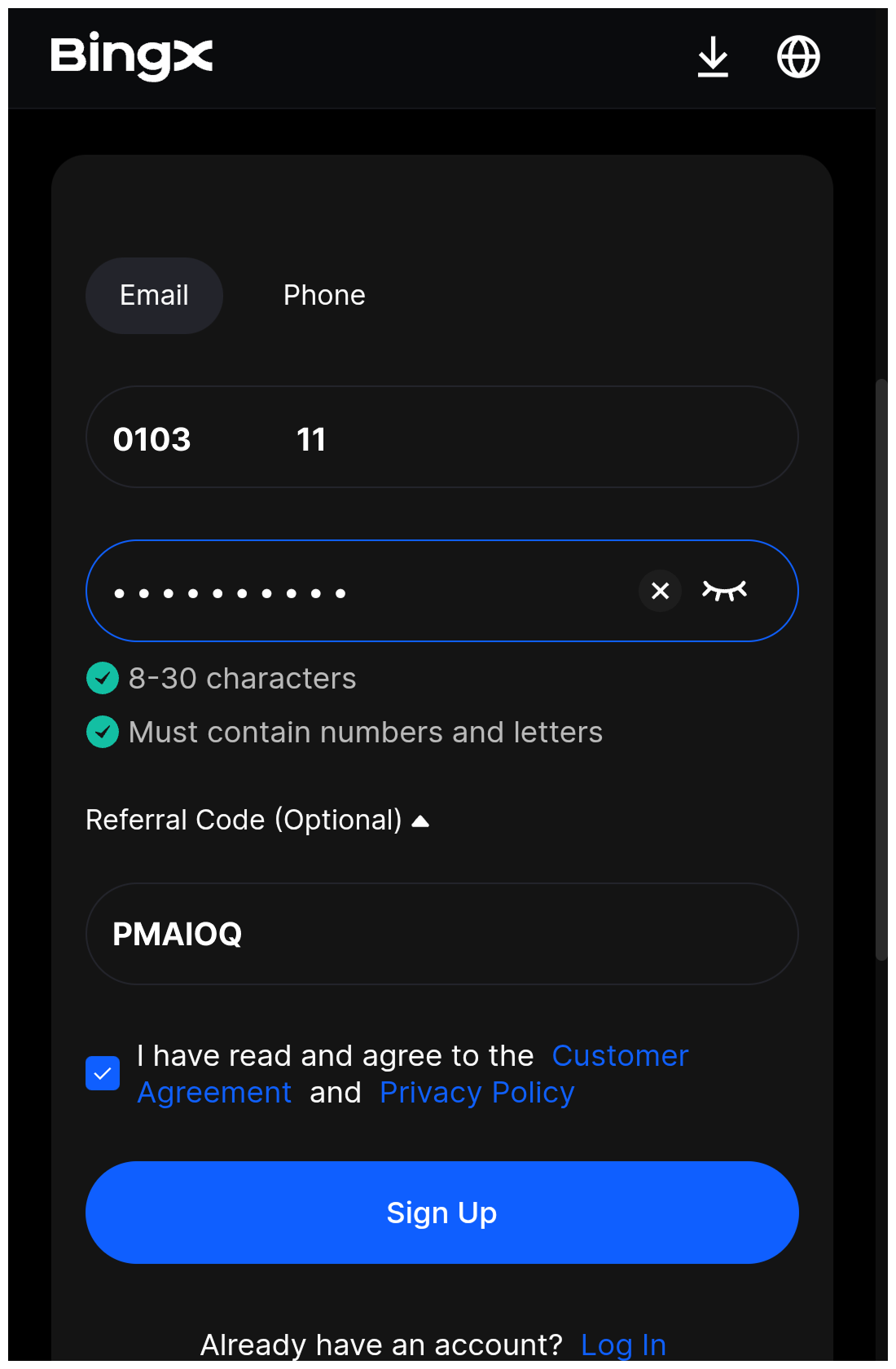This screenshot has width=896, height=1369.
Task: Switch to the Phone tab
Action: click(x=324, y=295)
